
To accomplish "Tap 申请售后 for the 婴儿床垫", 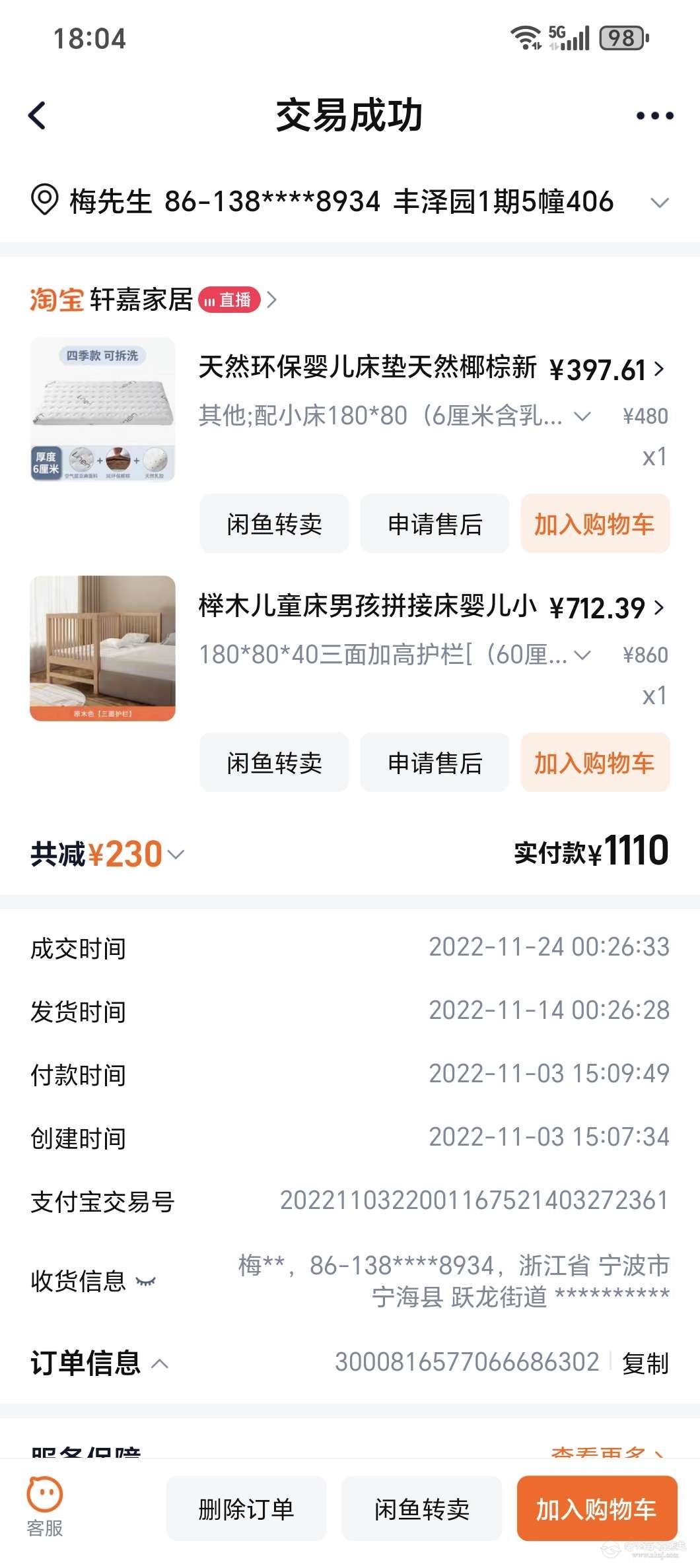I will pyautogui.click(x=435, y=524).
